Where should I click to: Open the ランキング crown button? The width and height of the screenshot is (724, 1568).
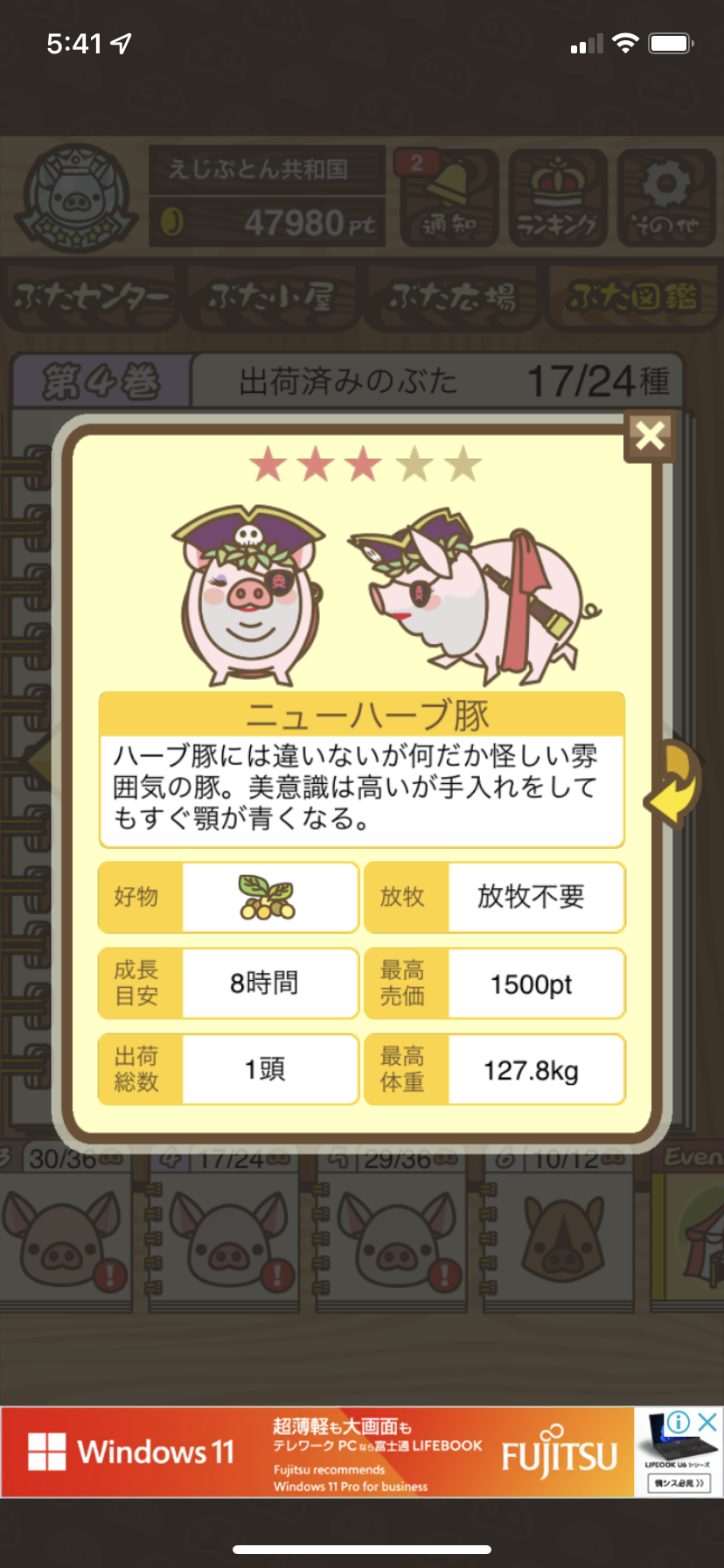click(557, 197)
